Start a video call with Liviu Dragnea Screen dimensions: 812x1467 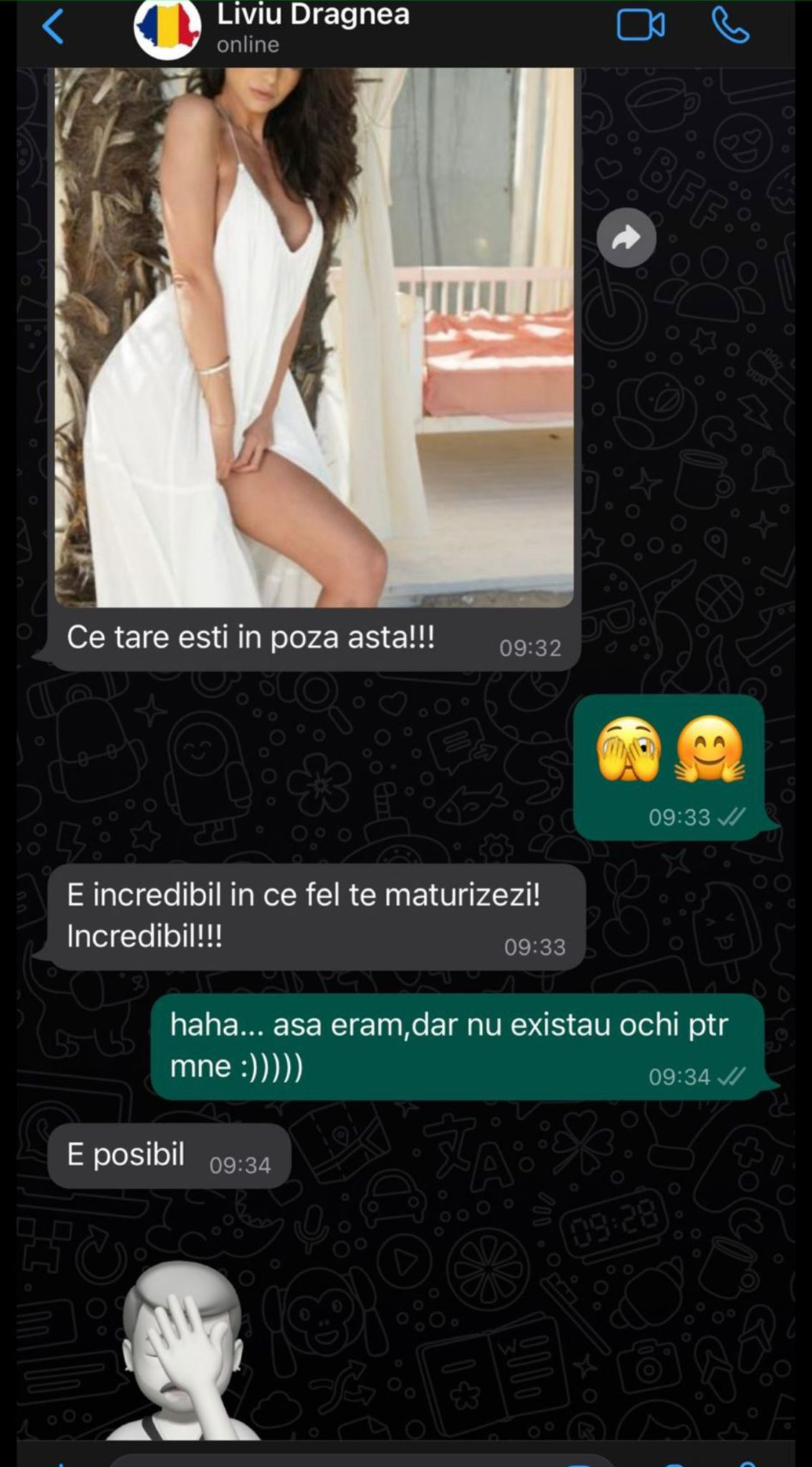[640, 27]
